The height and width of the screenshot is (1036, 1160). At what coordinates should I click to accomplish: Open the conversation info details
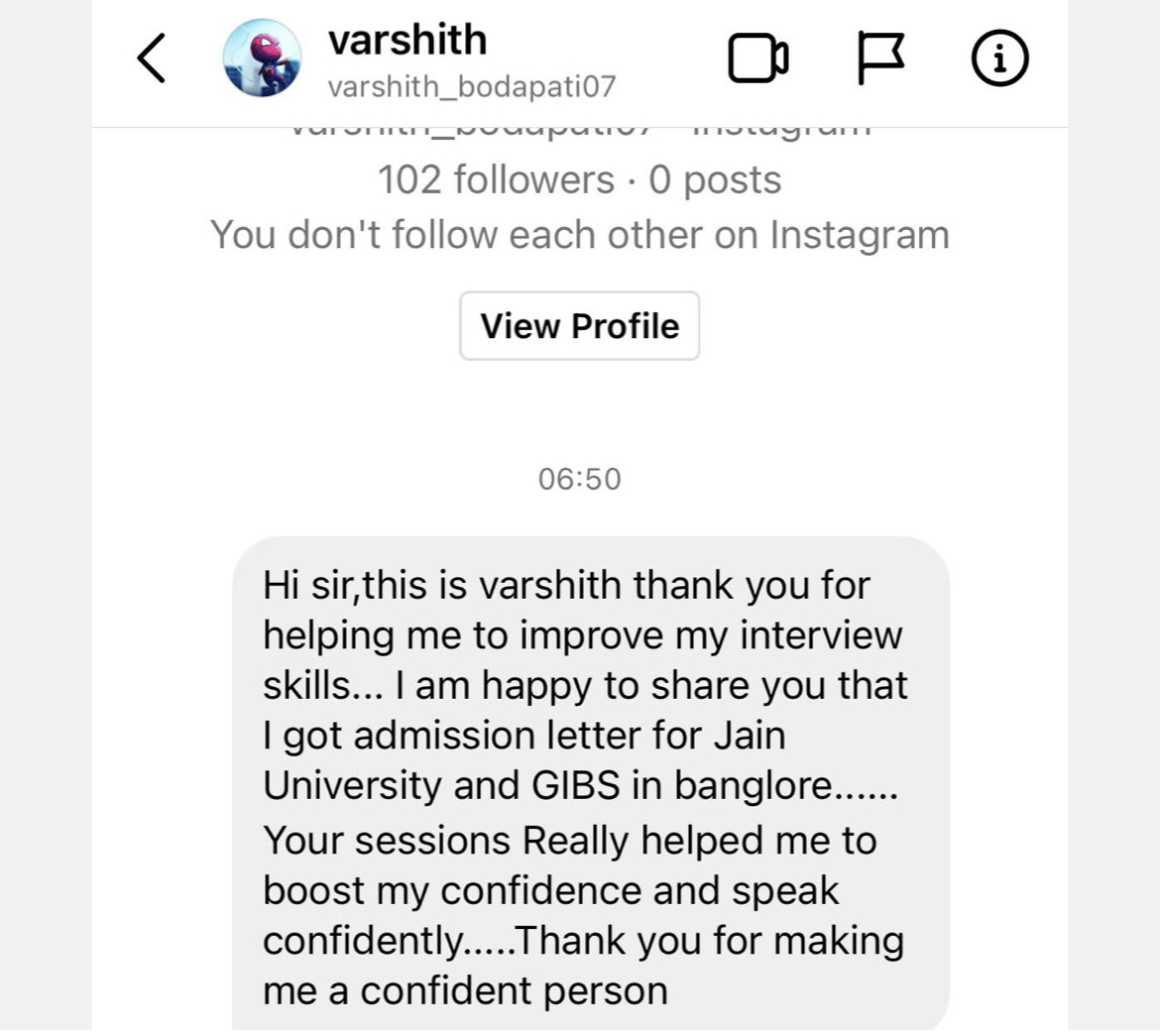pyautogui.click(x=998, y=58)
